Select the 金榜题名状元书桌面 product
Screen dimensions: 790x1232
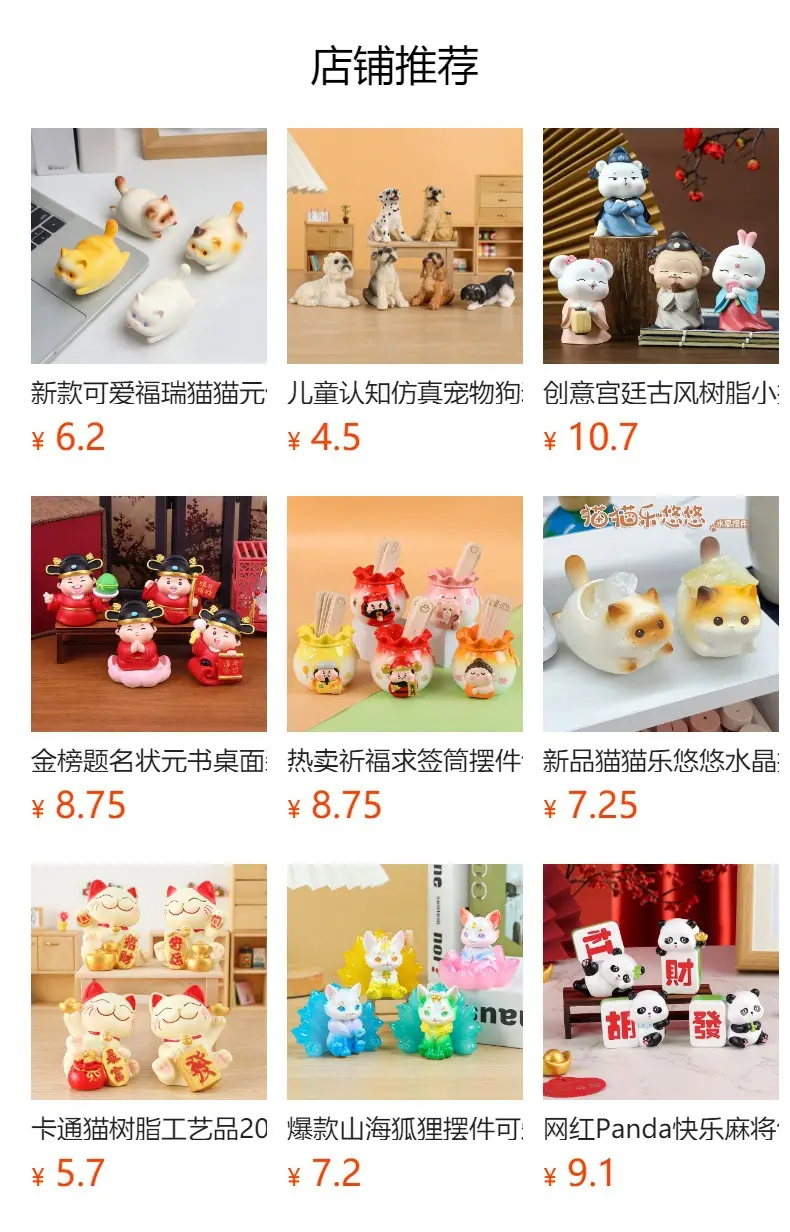coord(149,660)
